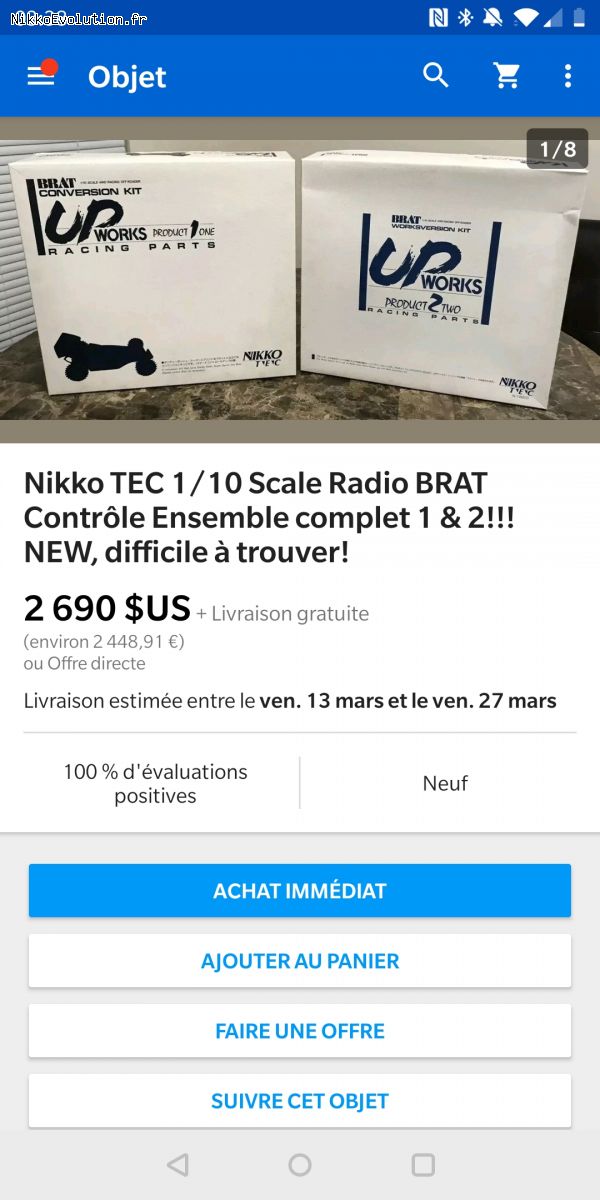This screenshot has height=1200, width=600.
Task: Open the overflow menu
Action: pyautogui.click(x=567, y=76)
